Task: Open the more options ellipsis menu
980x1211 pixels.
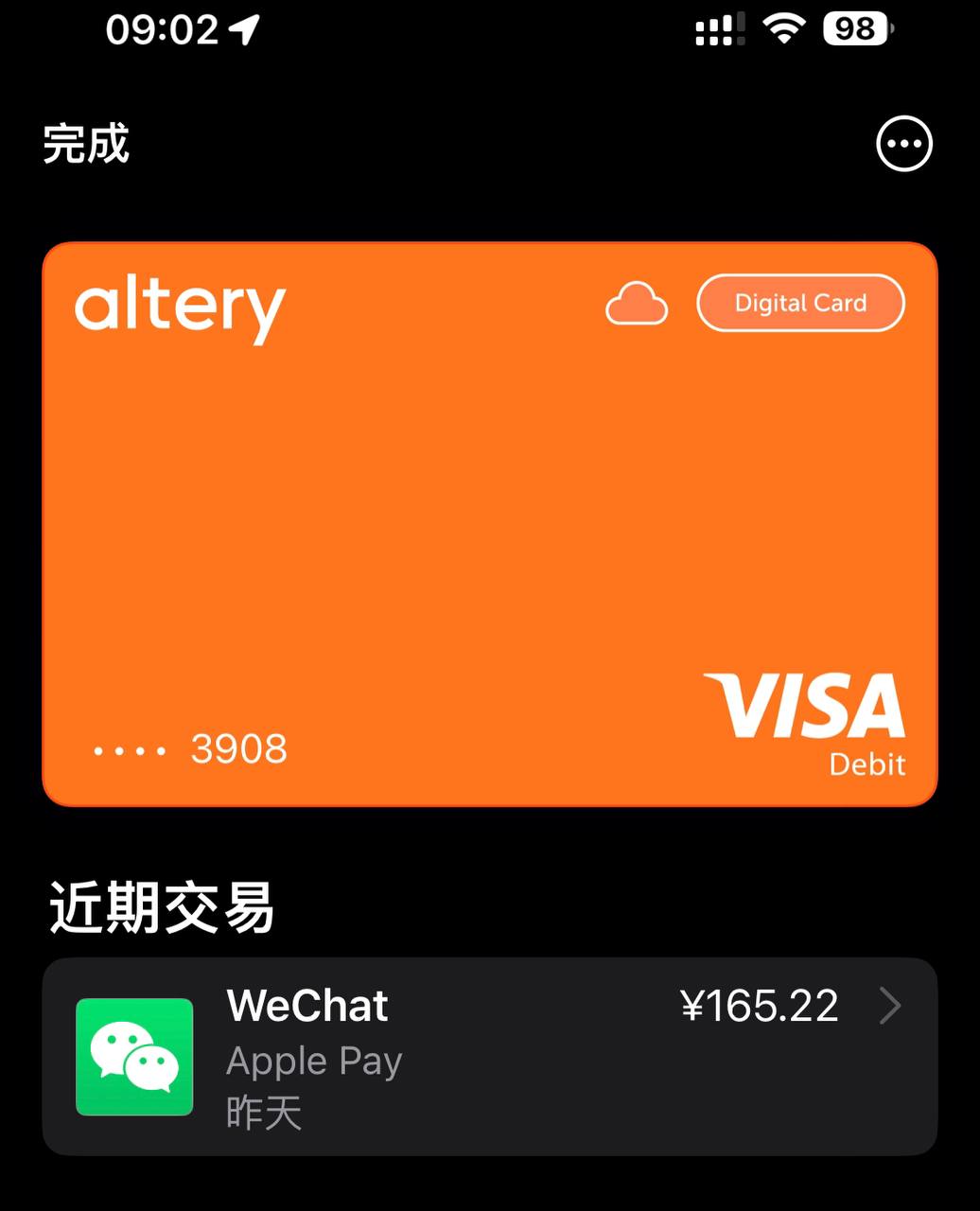Action: coord(904,144)
